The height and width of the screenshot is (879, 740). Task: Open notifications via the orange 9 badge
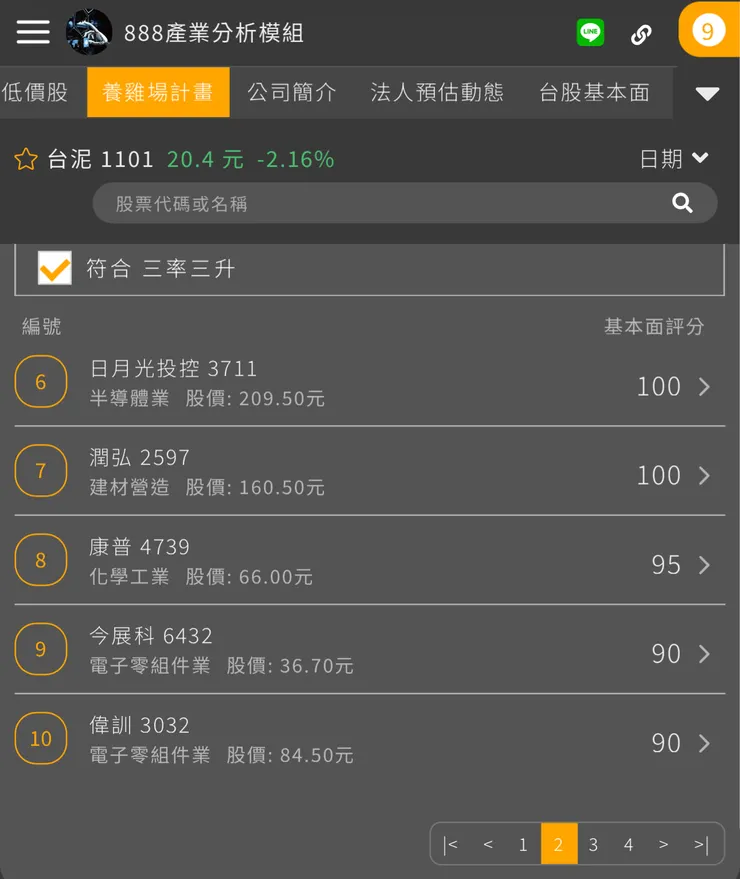[x=708, y=31]
